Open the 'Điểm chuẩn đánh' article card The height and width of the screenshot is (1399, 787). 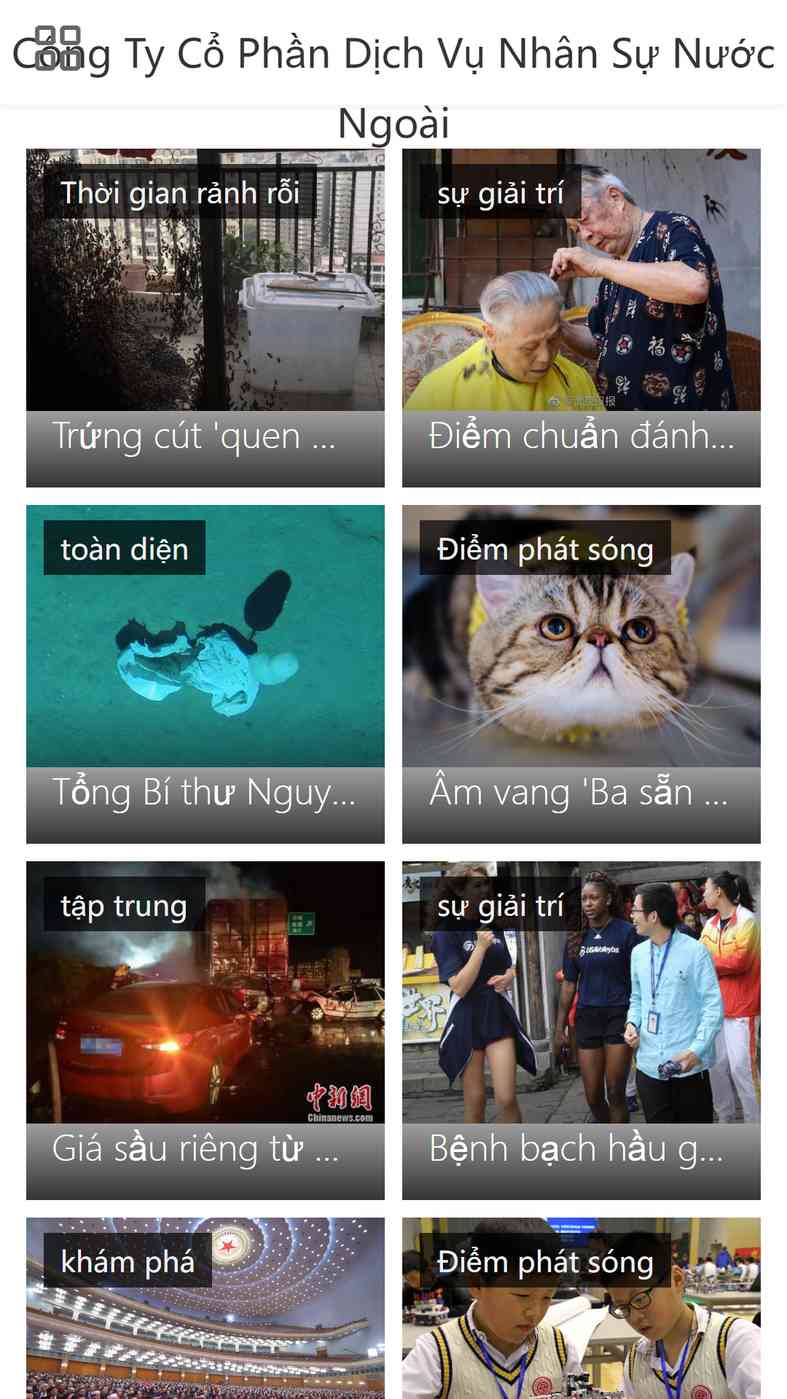pos(581,318)
